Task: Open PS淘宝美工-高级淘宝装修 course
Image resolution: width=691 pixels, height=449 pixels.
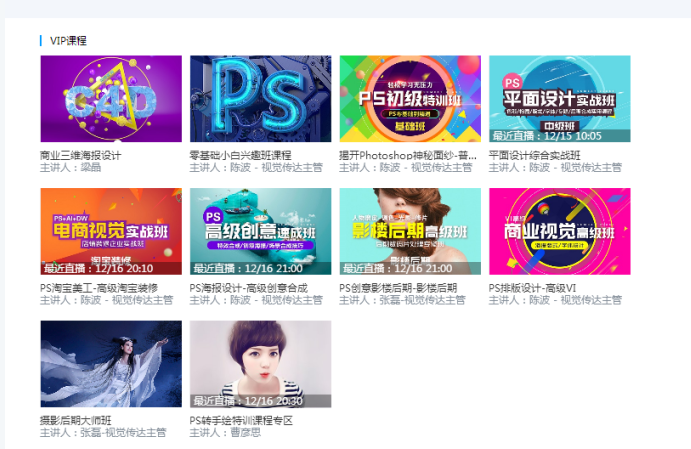Action: (x=111, y=231)
